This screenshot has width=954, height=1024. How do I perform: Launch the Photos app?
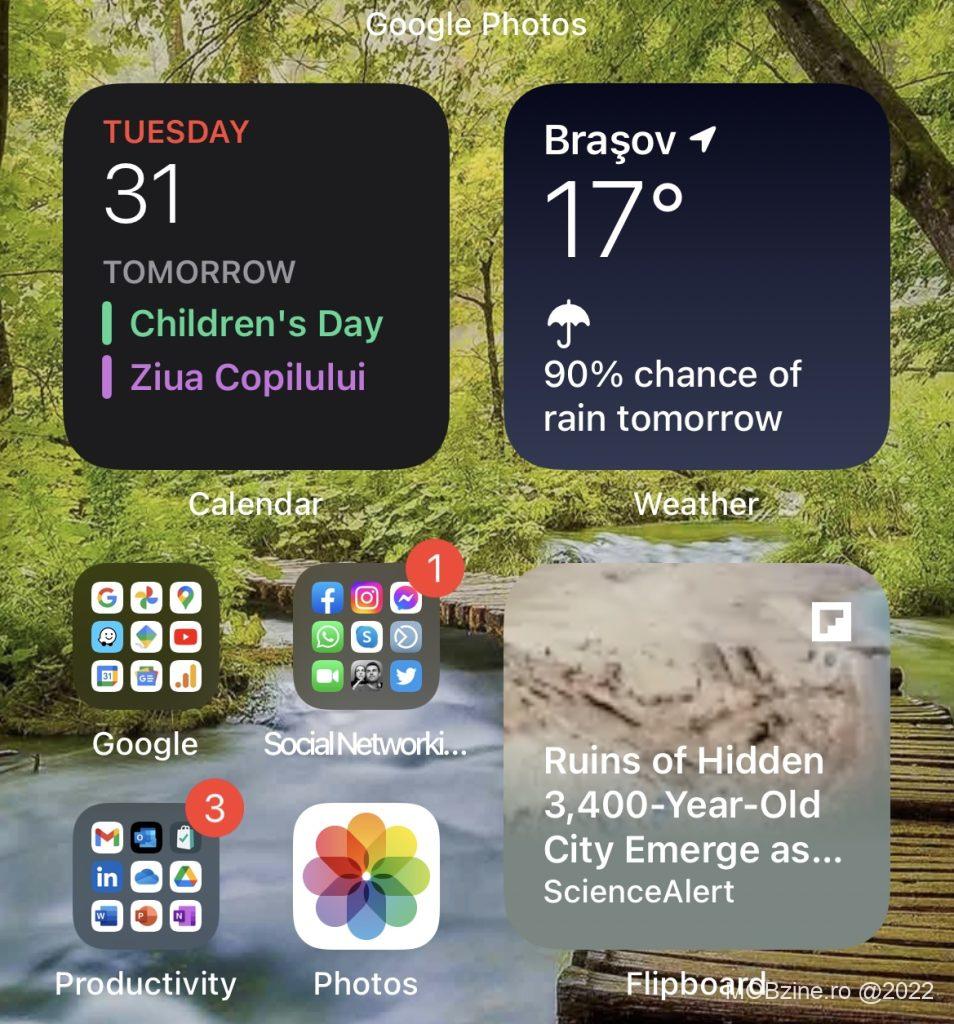tap(366, 875)
